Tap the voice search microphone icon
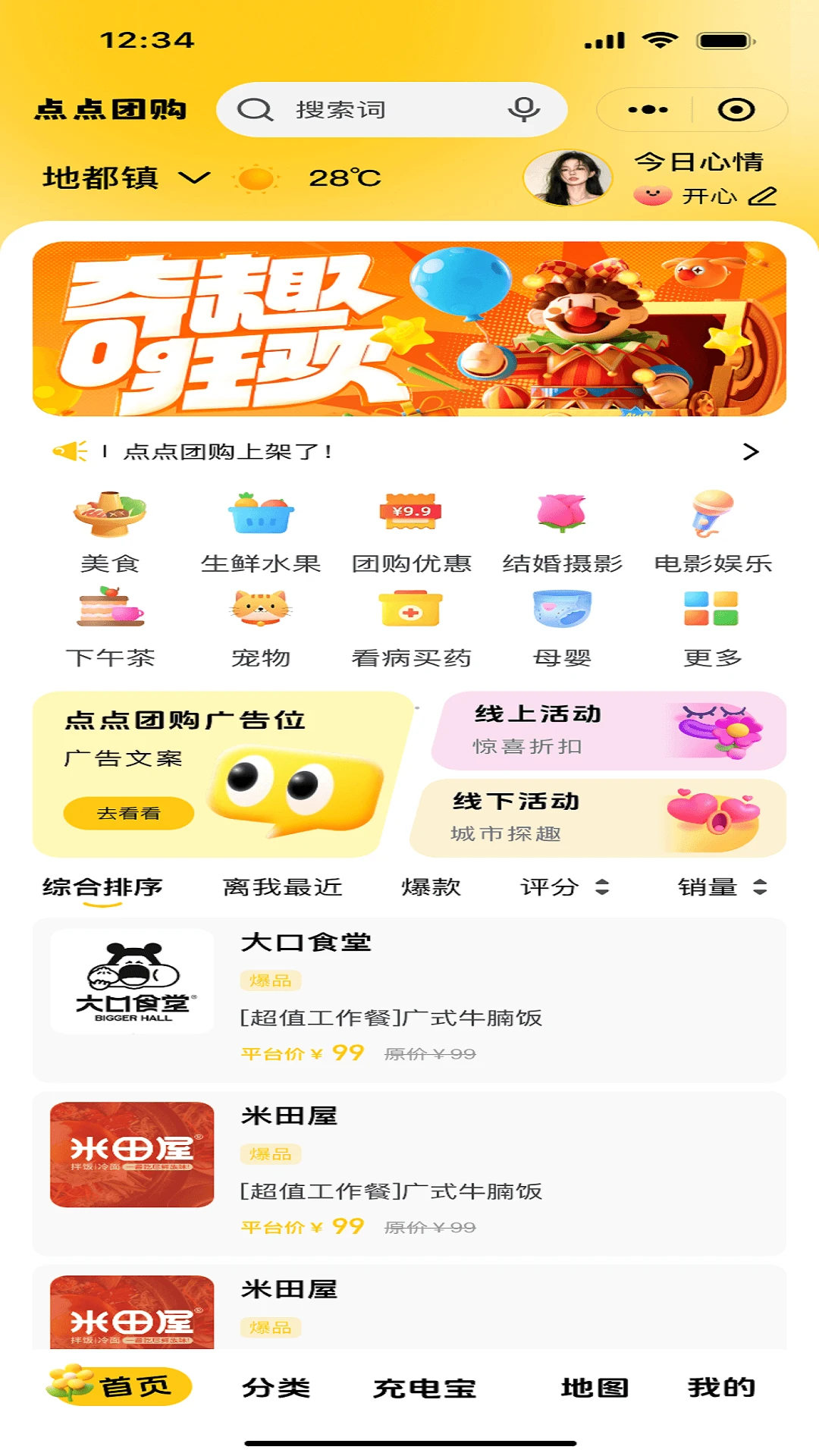Screen dimensions: 819x1456 coord(522,109)
